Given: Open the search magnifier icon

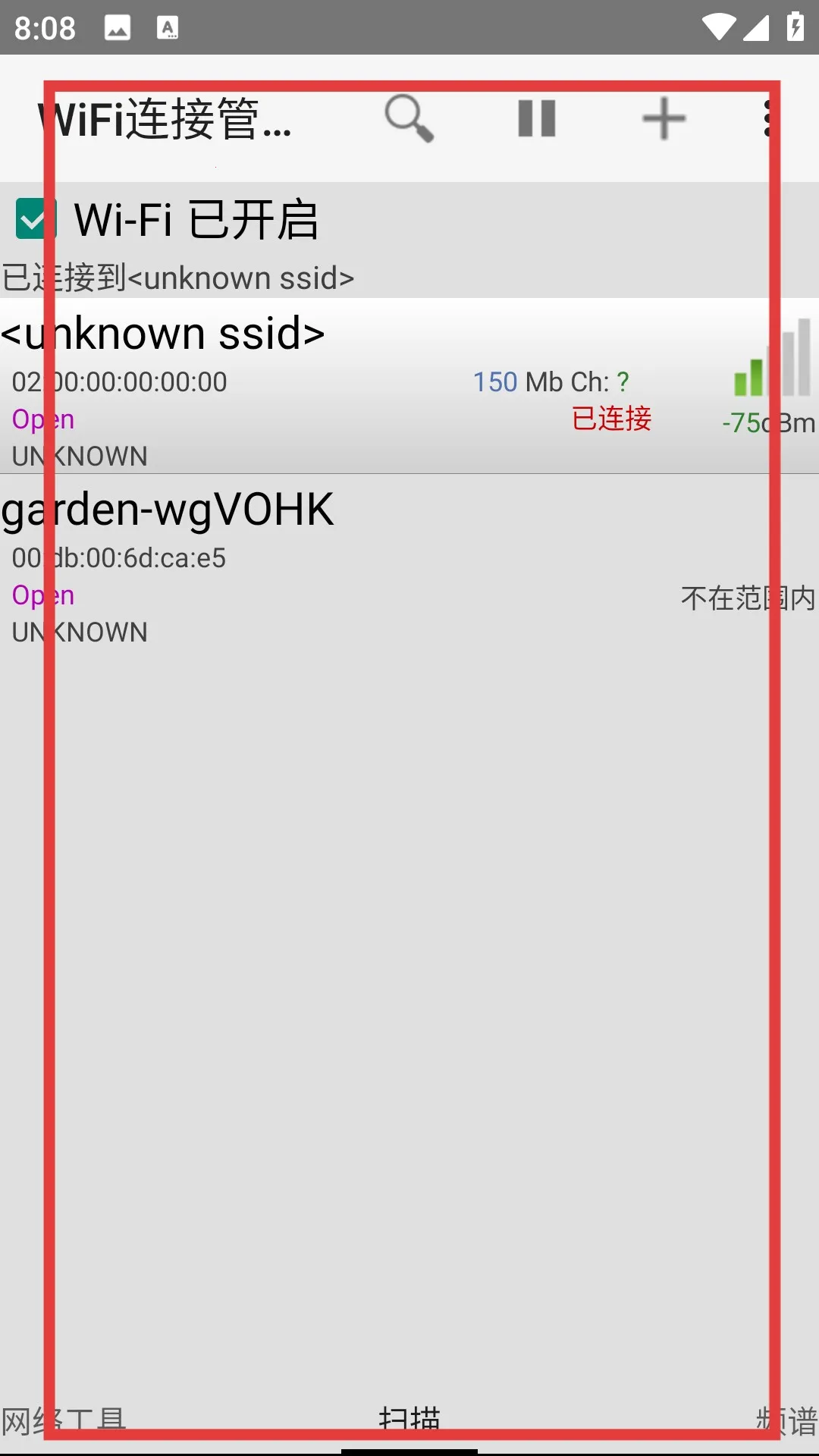Looking at the screenshot, I should (x=409, y=118).
